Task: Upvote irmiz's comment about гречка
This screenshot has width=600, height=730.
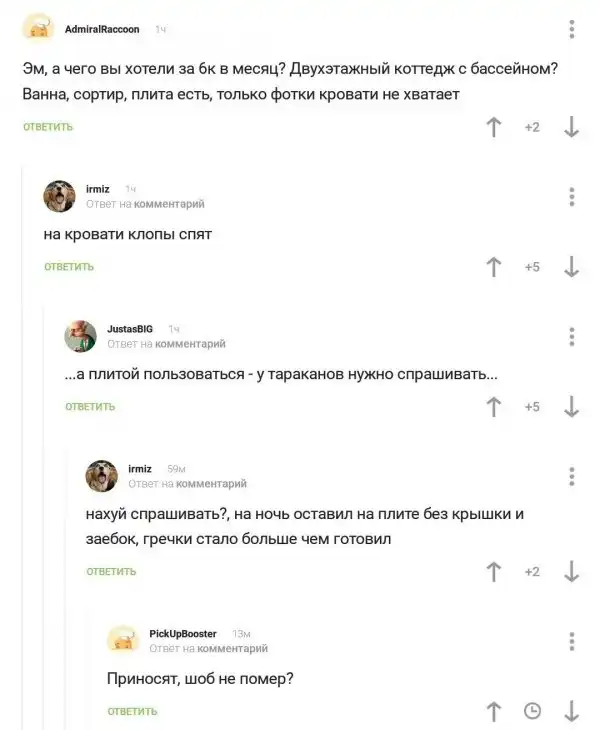Action: [x=492, y=572]
